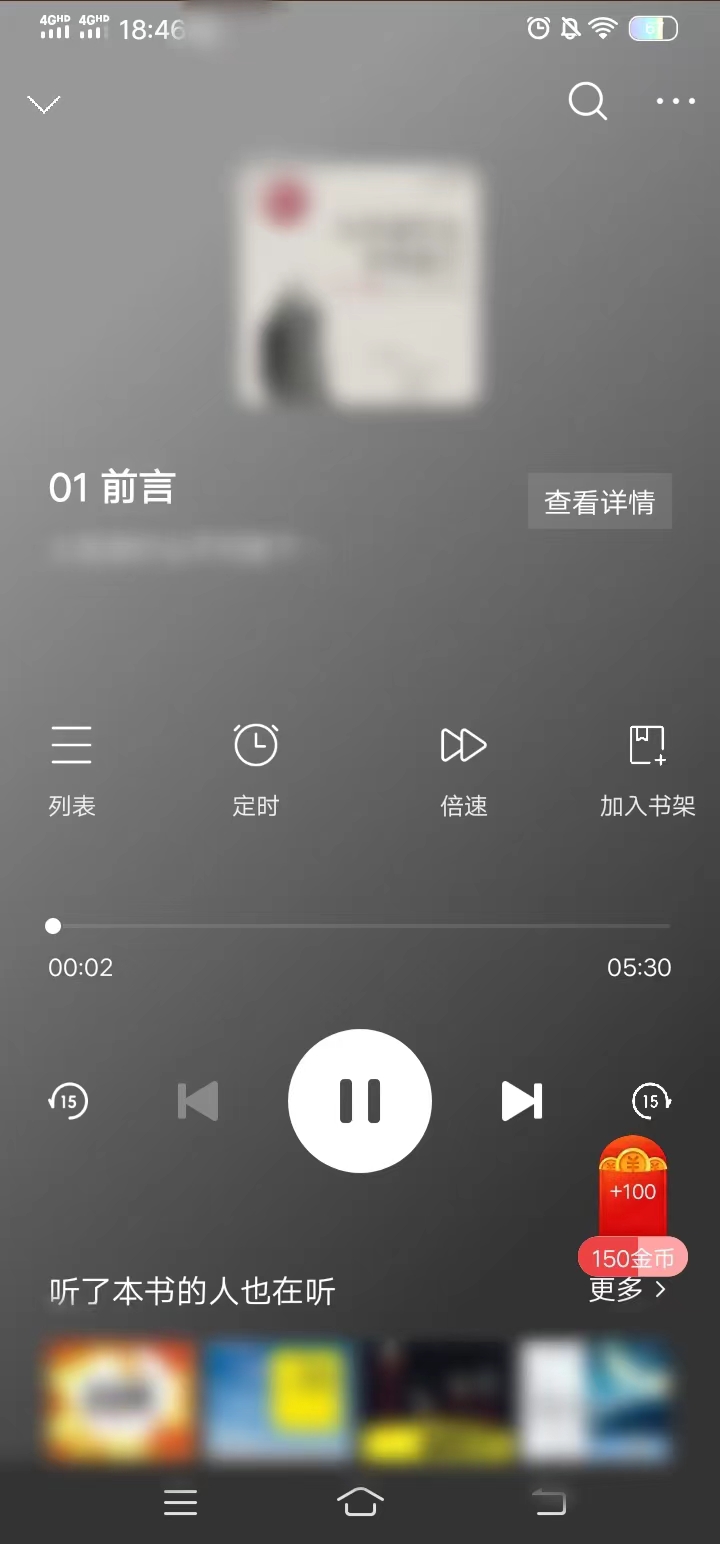Tap the chapter title 01 前言
Image resolution: width=720 pixels, height=1544 pixels.
(x=112, y=487)
